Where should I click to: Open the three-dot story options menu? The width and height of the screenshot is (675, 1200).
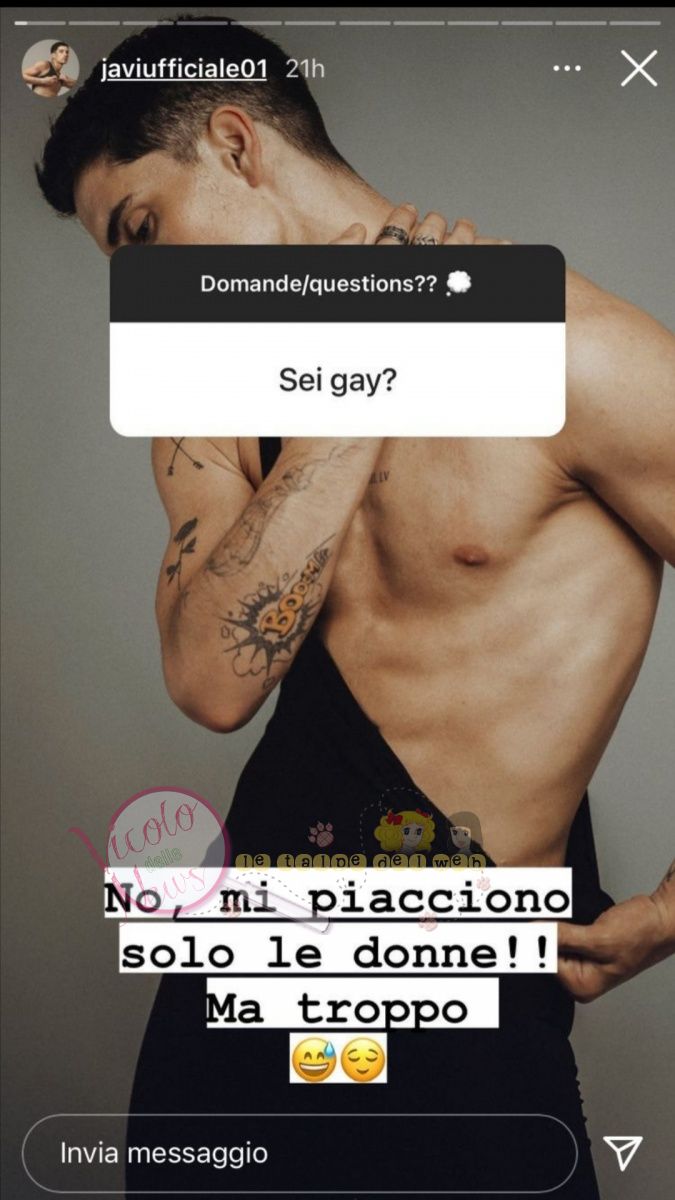tap(566, 69)
